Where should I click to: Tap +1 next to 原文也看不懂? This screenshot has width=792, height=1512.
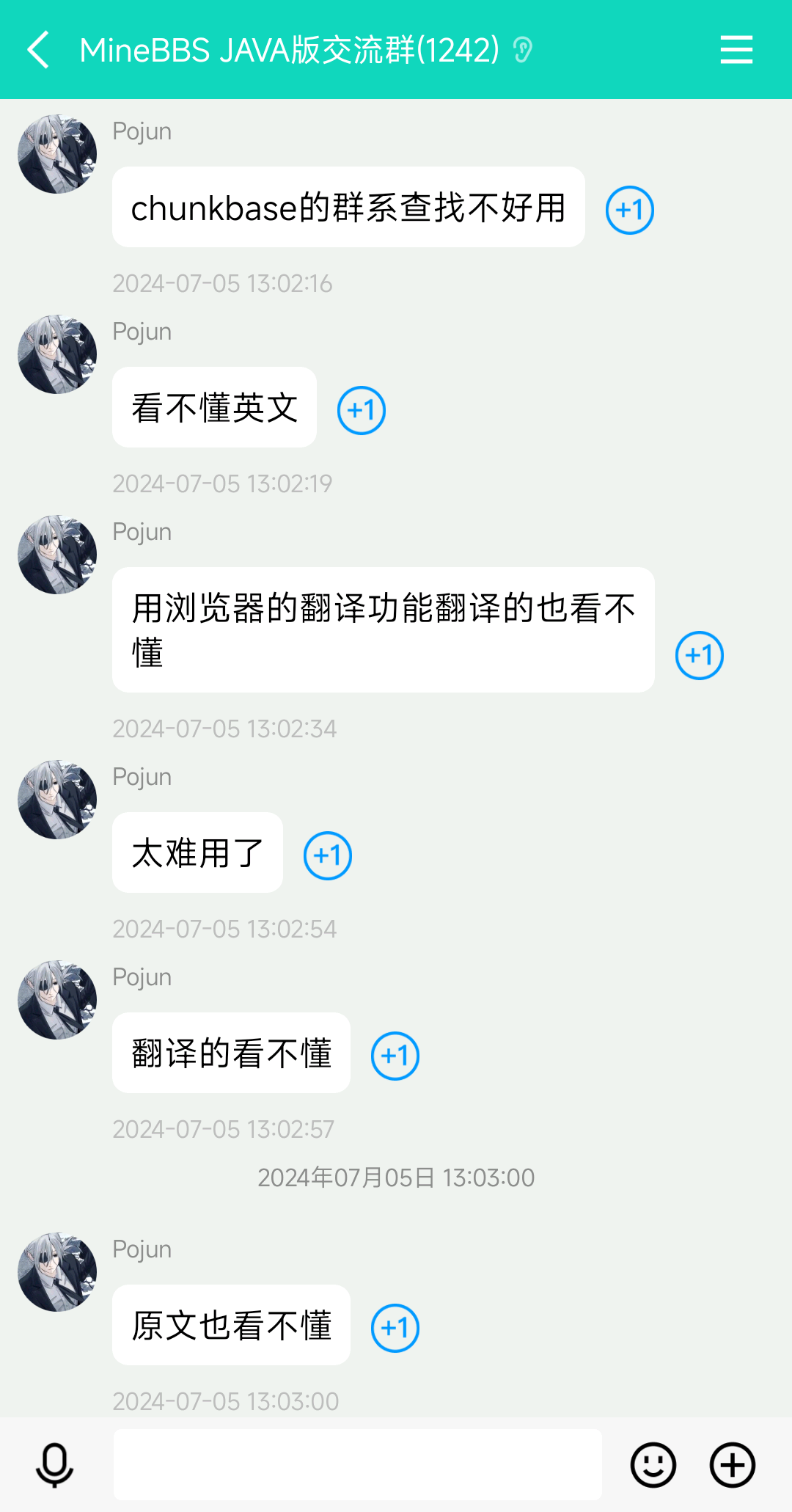coord(395,1328)
